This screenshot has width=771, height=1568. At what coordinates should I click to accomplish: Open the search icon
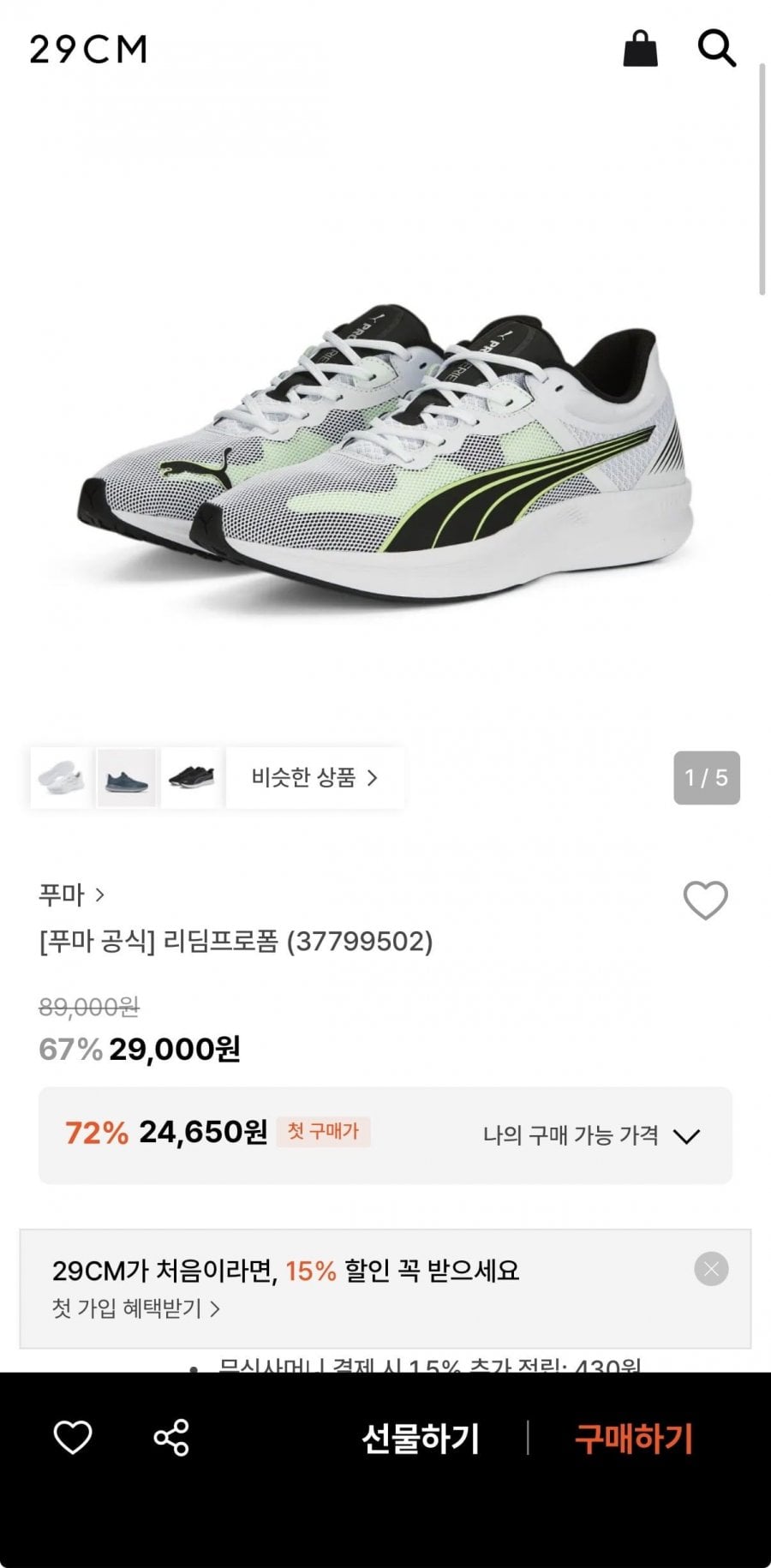point(716,49)
